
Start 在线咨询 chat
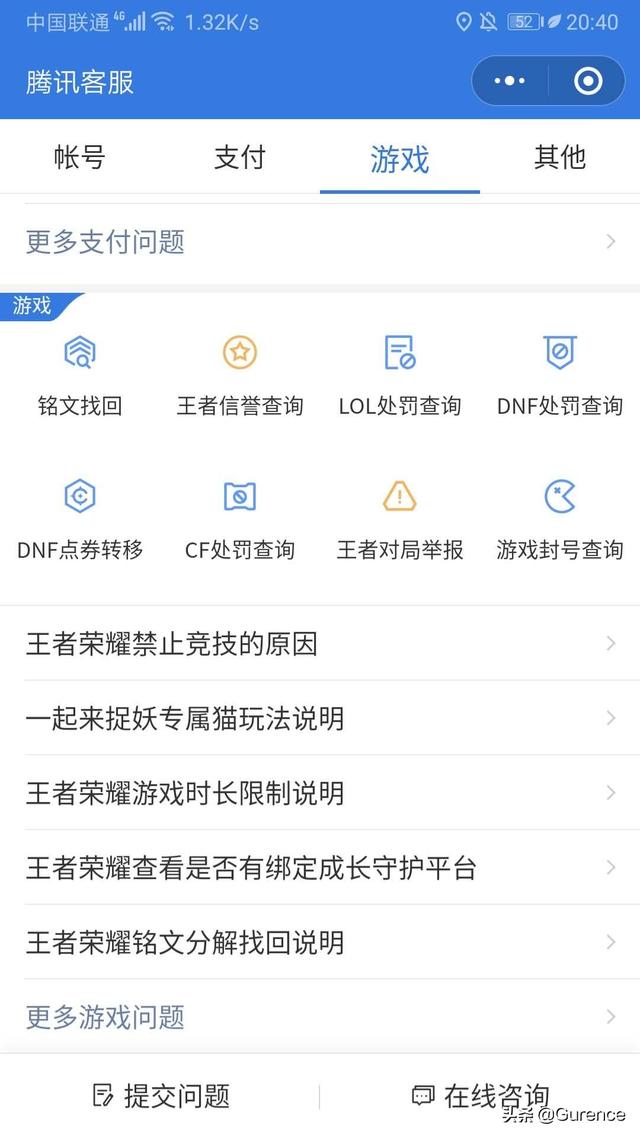click(480, 1096)
